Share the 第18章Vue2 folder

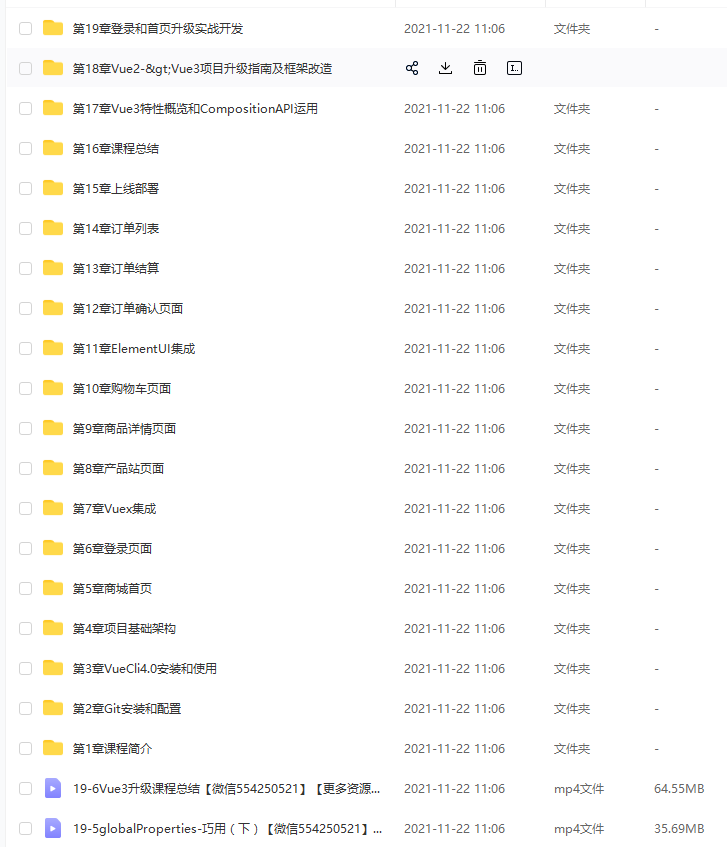click(412, 68)
